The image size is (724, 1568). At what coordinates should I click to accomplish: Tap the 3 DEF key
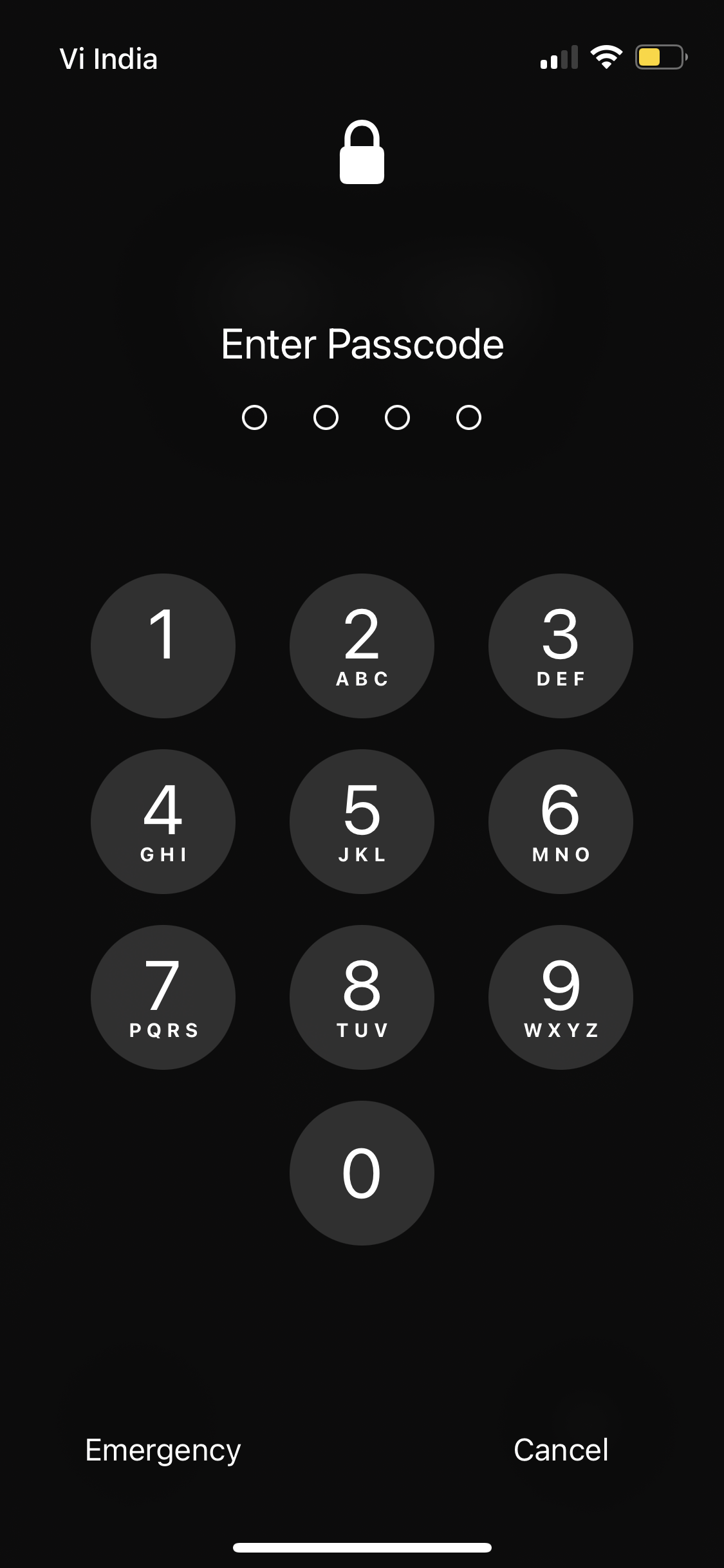[x=561, y=646]
